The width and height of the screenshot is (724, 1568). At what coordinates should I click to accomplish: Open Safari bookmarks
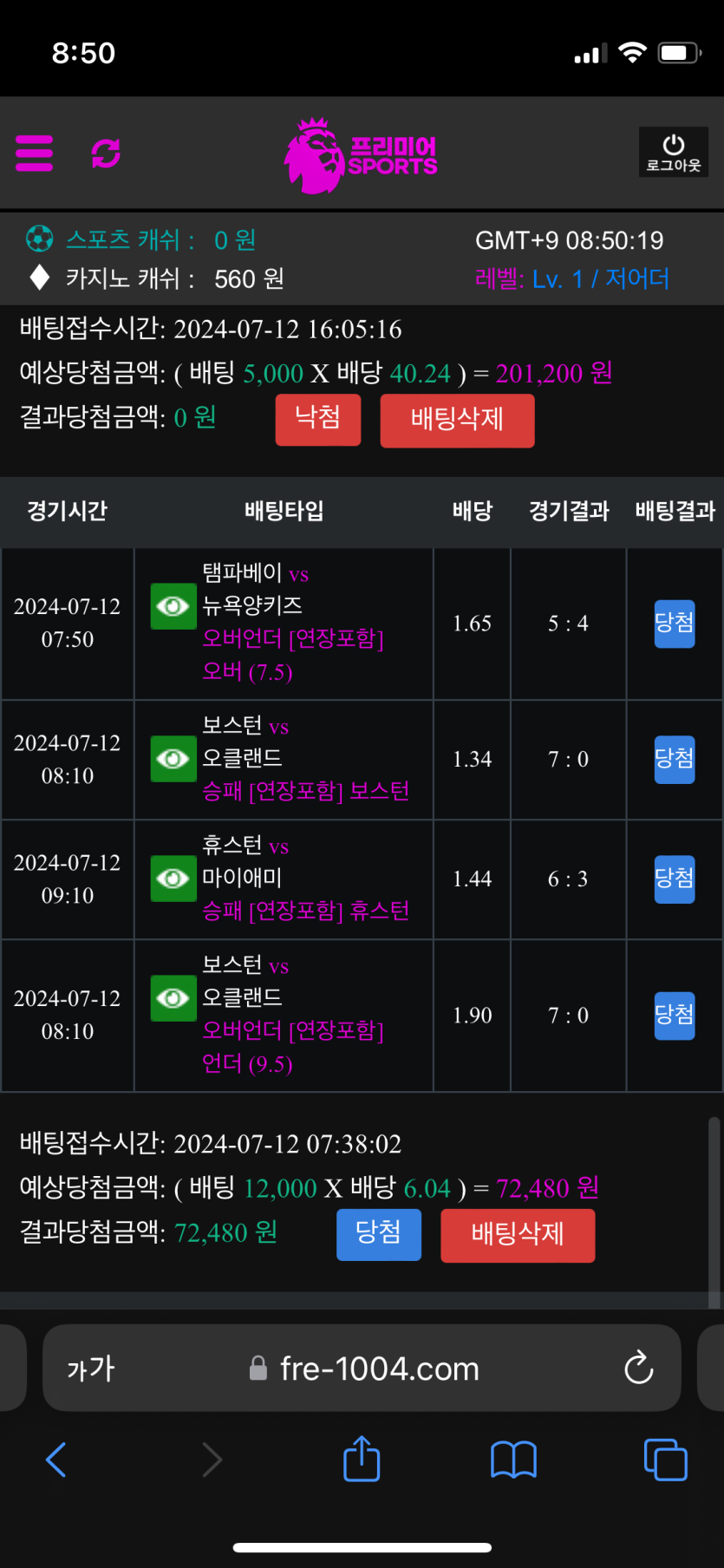[x=513, y=1460]
